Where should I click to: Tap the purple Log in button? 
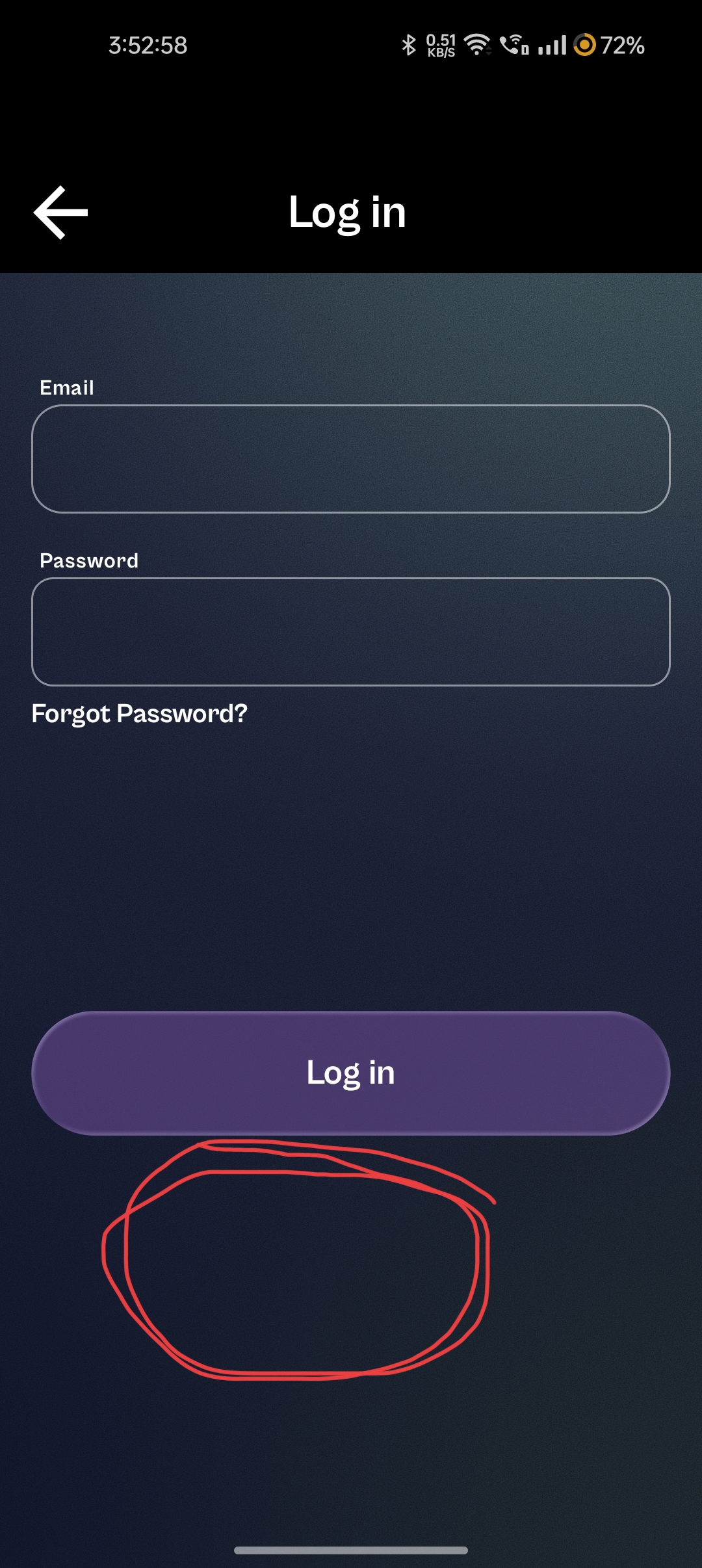tap(351, 1073)
